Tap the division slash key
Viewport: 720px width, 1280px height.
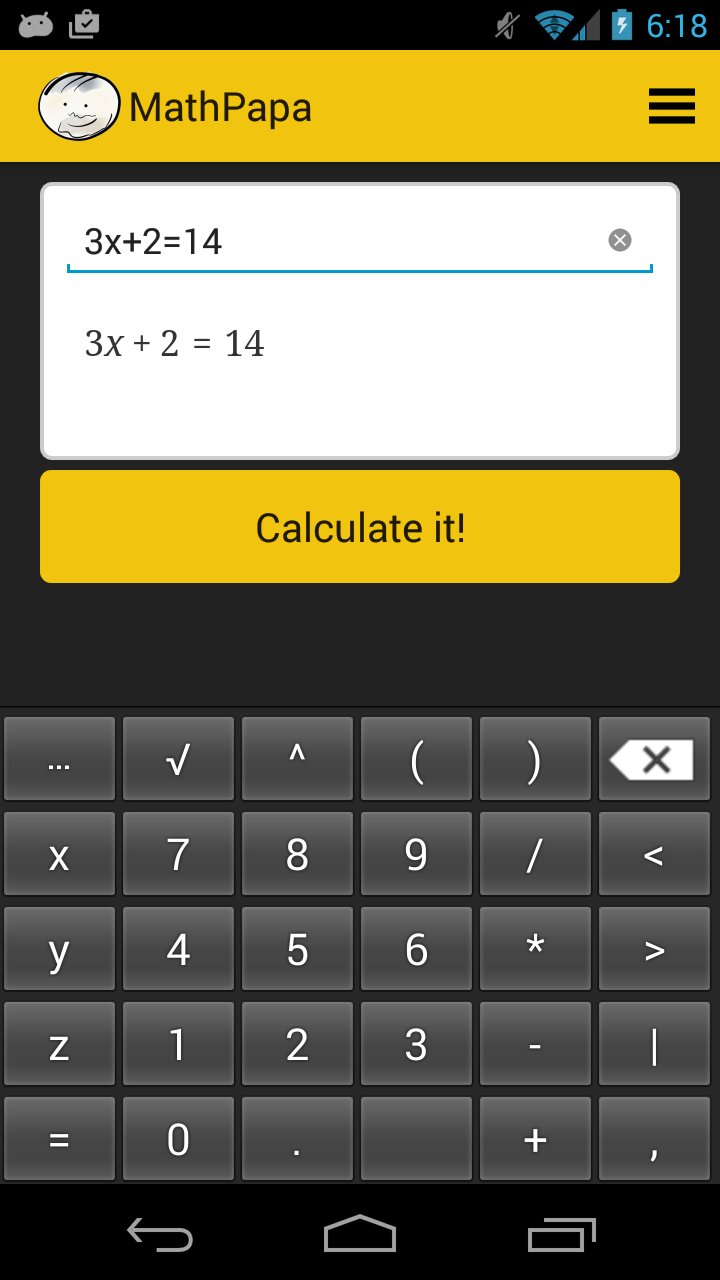[535, 853]
